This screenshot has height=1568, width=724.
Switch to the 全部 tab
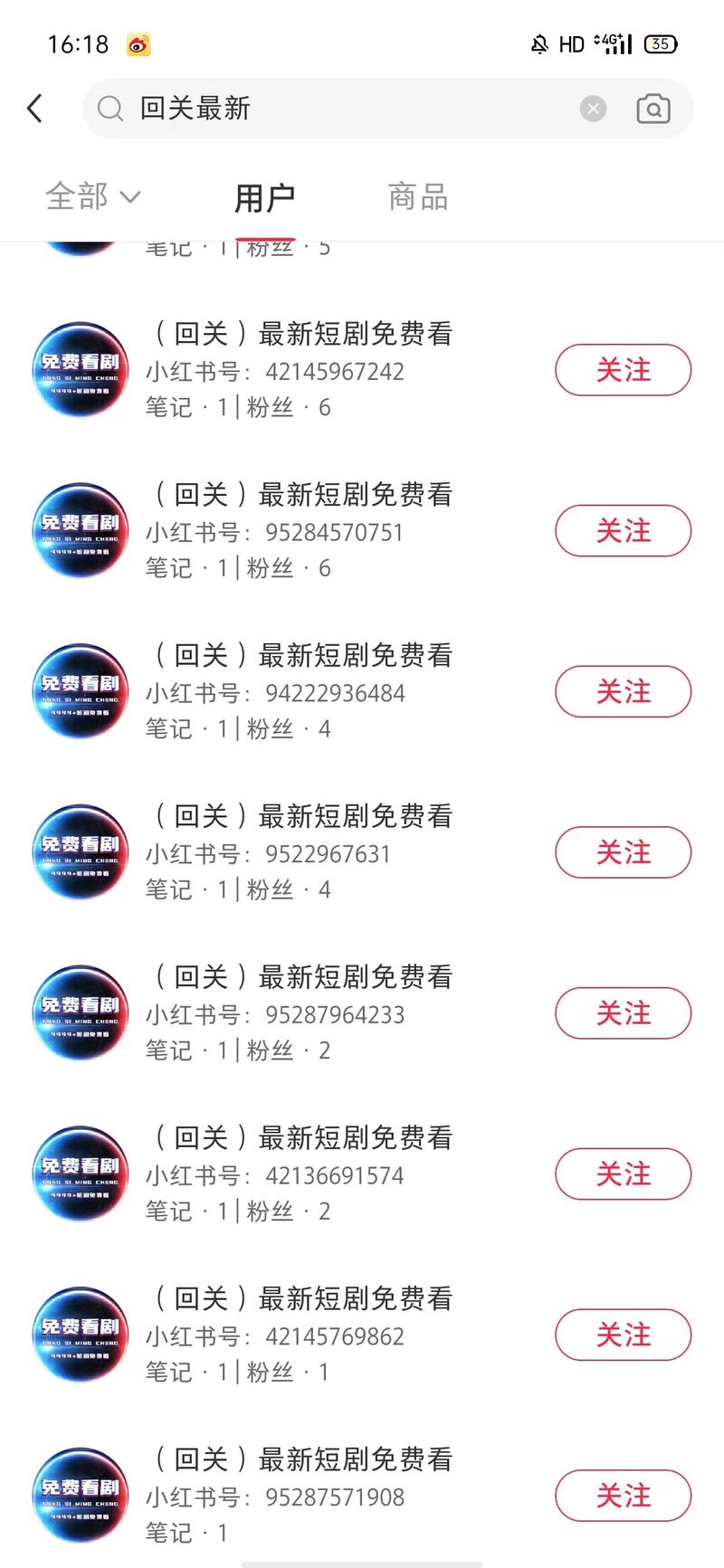(x=77, y=196)
